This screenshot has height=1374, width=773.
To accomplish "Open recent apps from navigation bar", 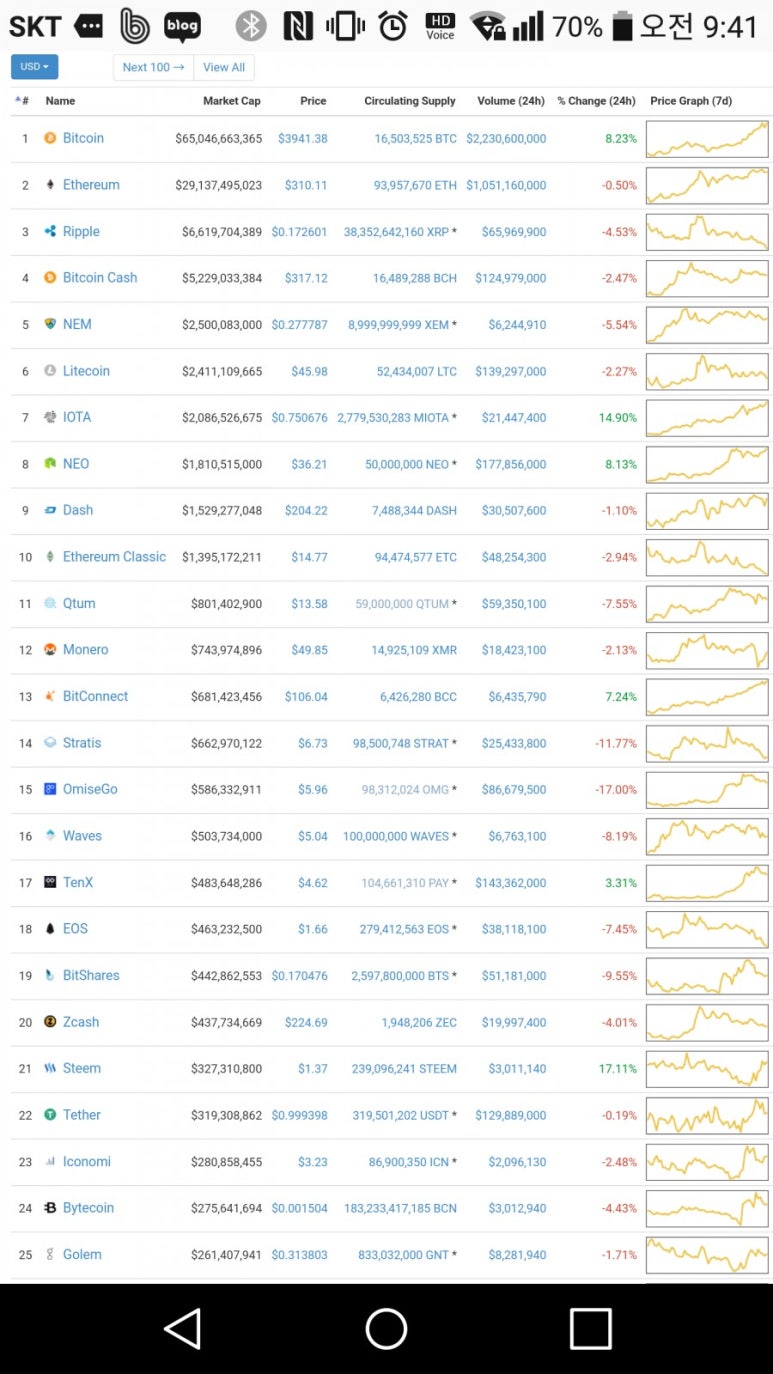I will point(590,1329).
